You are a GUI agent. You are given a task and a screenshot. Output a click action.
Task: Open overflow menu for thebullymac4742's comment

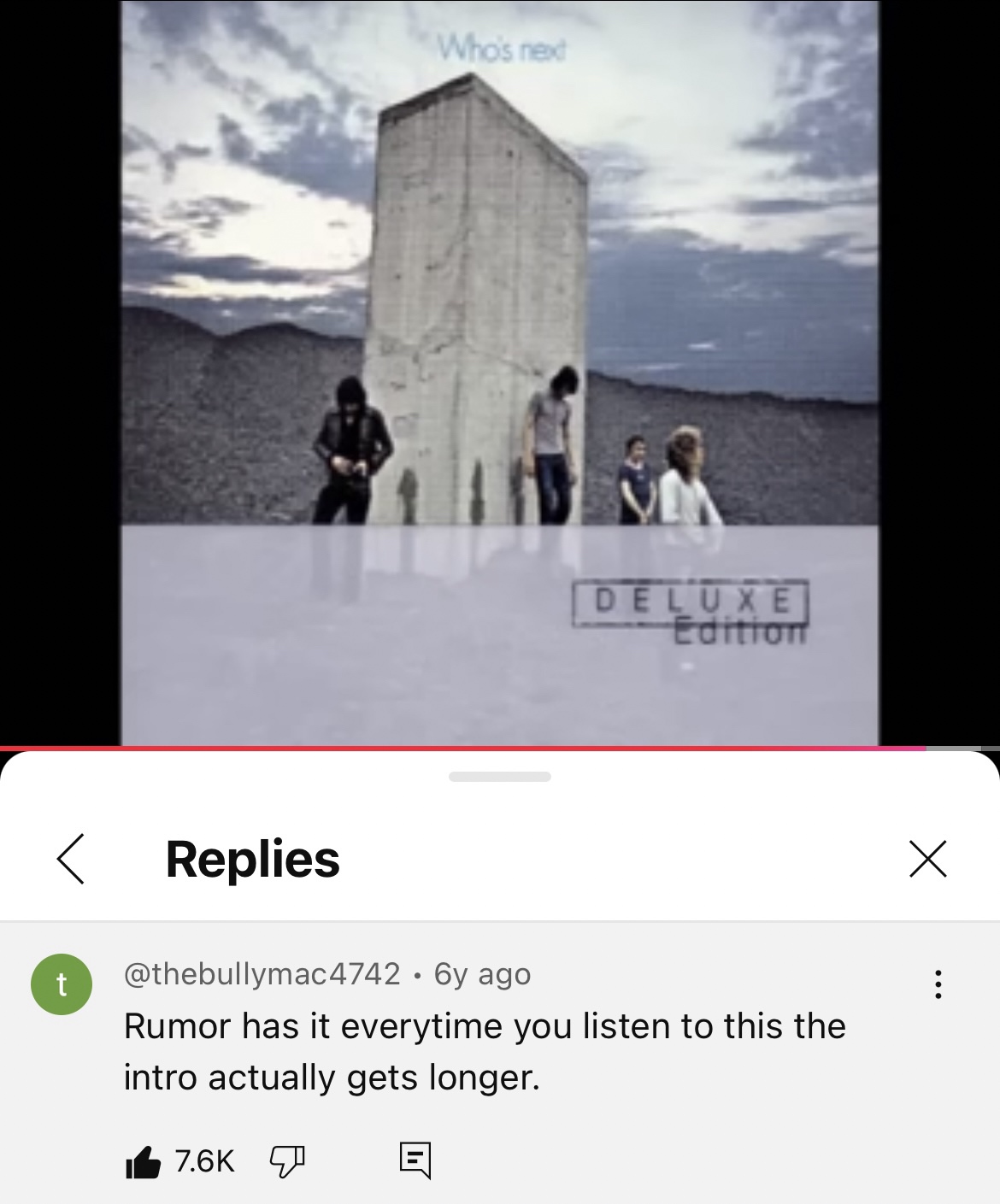tap(938, 984)
